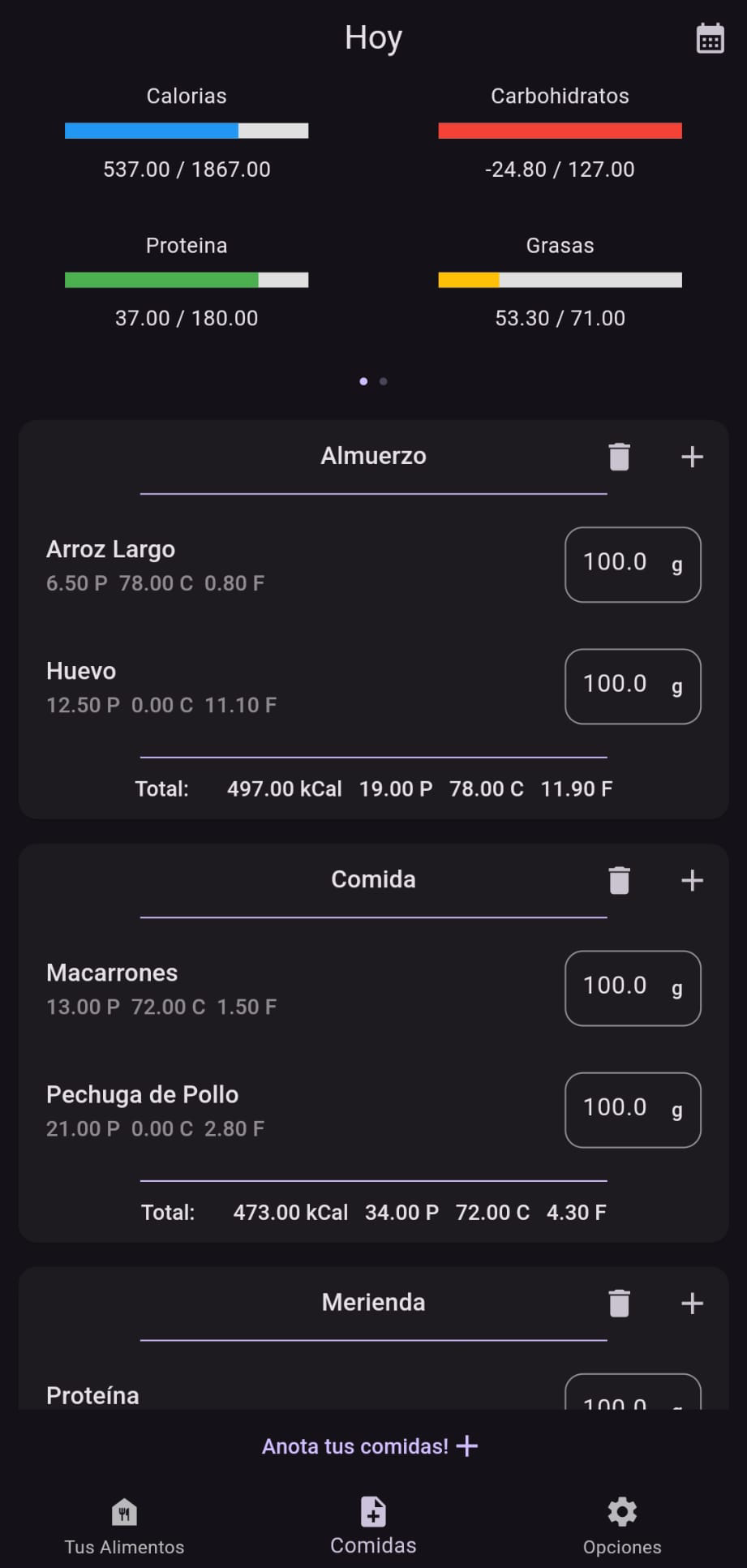Image resolution: width=747 pixels, height=1568 pixels.
Task: Delete the Almuerzo meal
Action: (619, 457)
